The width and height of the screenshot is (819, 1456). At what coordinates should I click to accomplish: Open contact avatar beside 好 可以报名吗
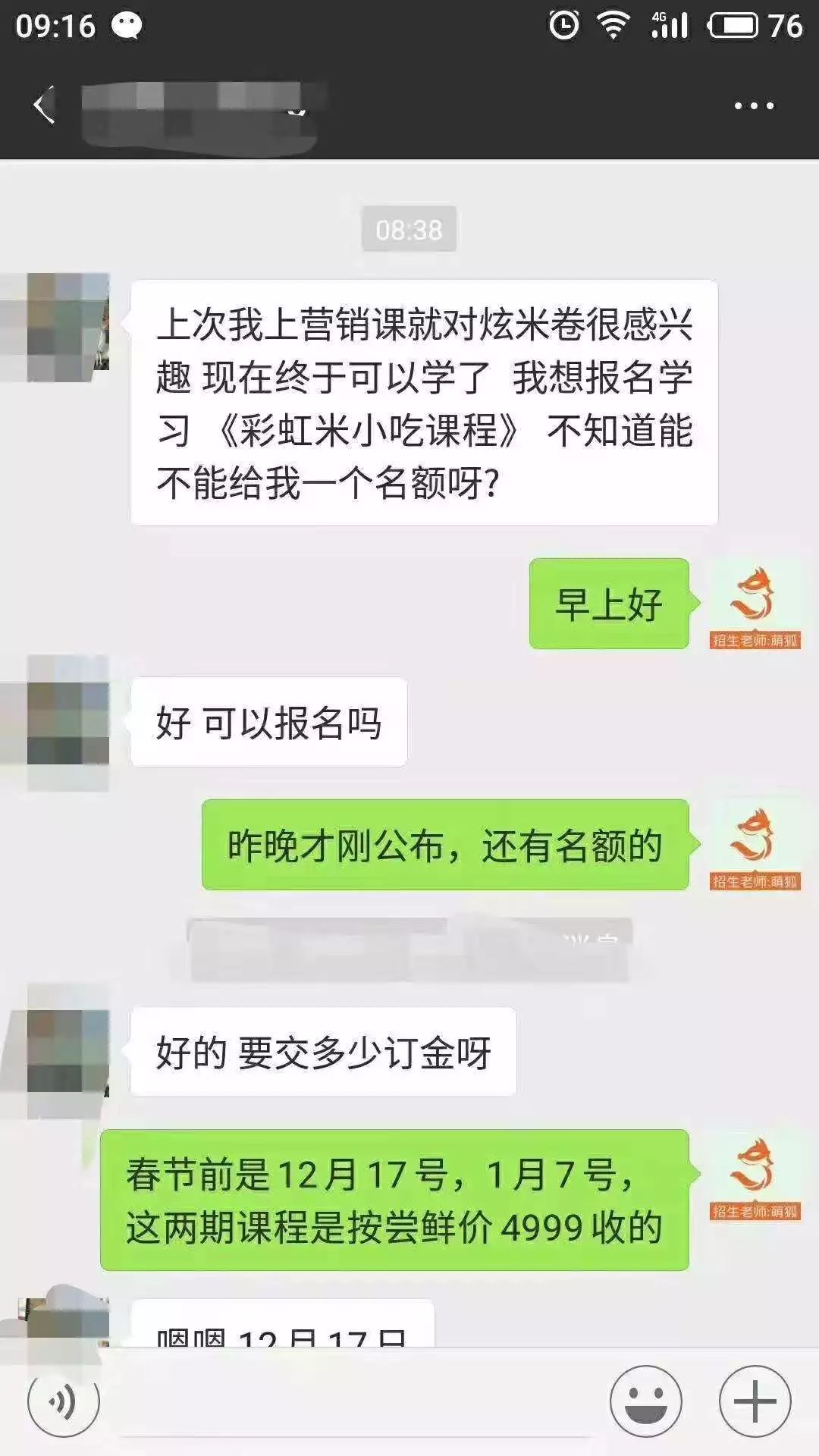point(68,722)
